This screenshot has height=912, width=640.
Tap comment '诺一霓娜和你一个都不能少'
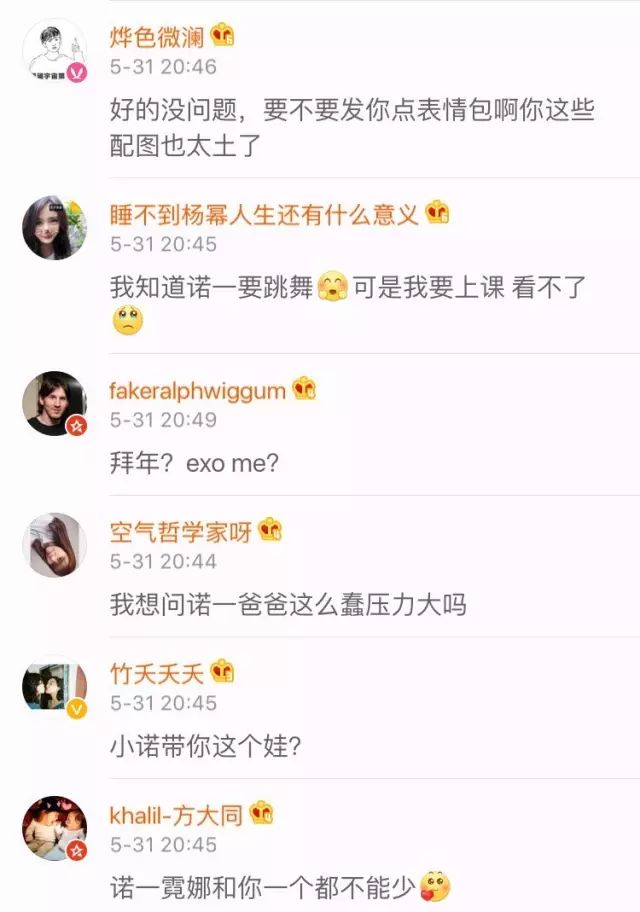tap(263, 886)
